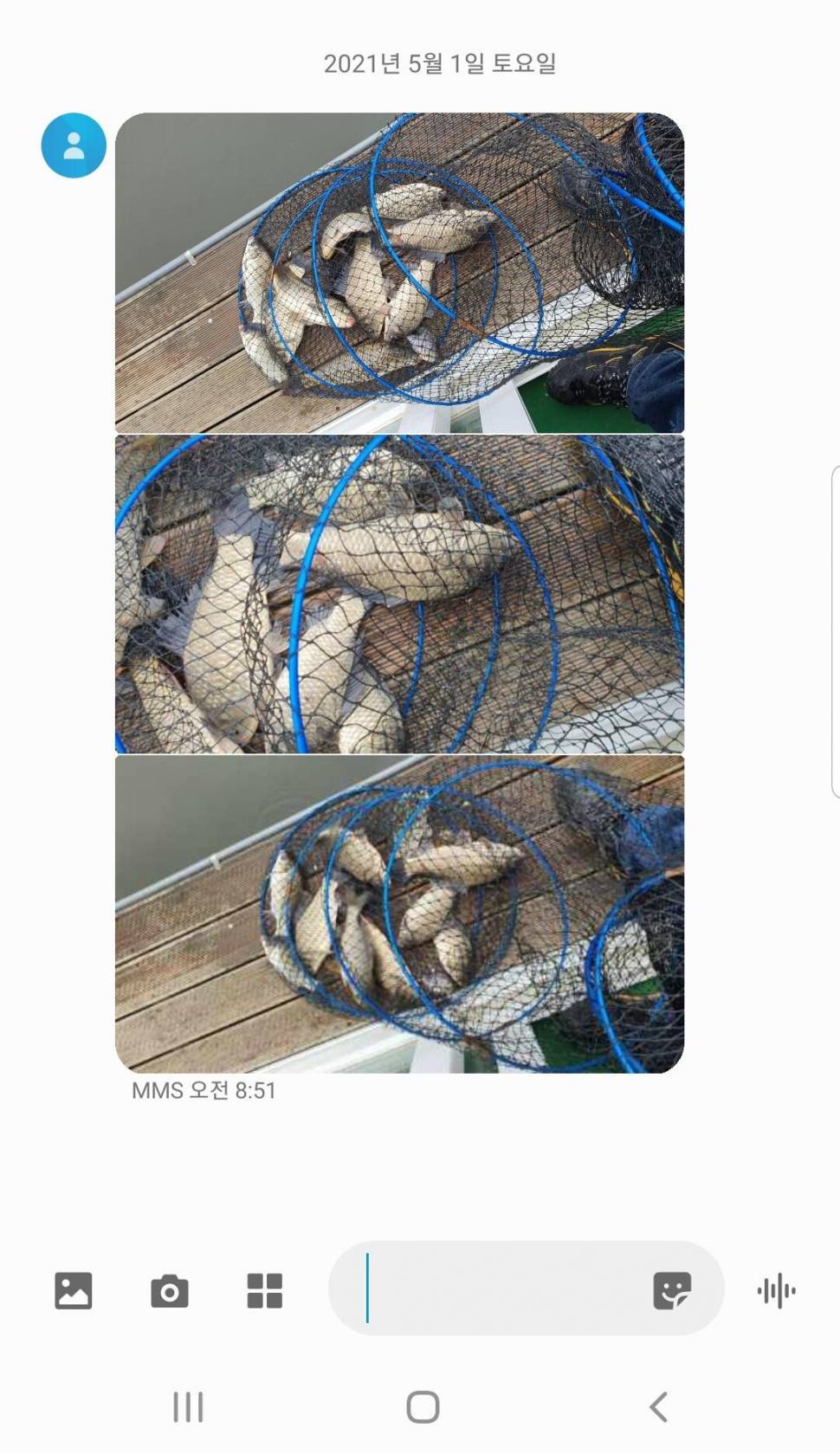Open the attachment grid menu
Viewport: 840px width, 1453px height.
pyautogui.click(x=265, y=1290)
